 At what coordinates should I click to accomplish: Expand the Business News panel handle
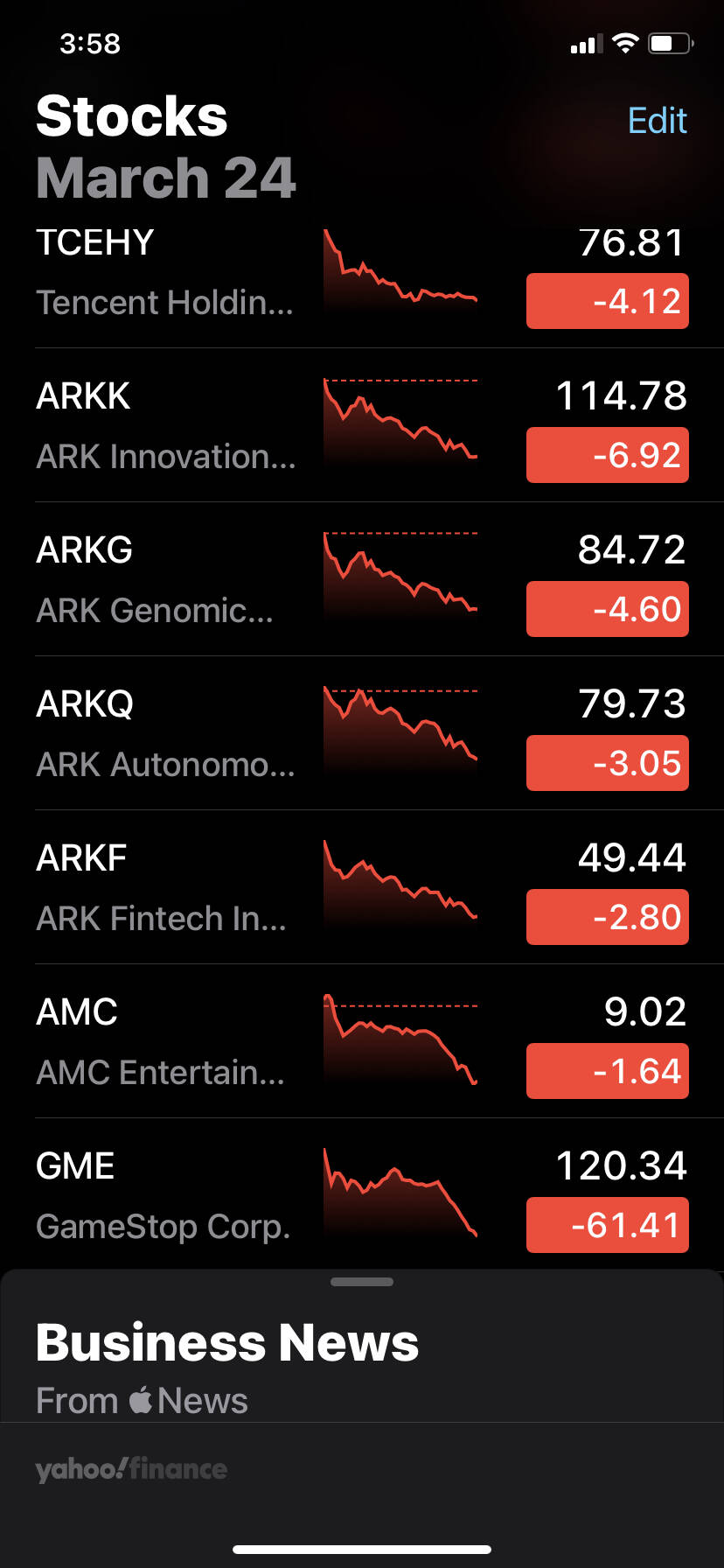(362, 1282)
